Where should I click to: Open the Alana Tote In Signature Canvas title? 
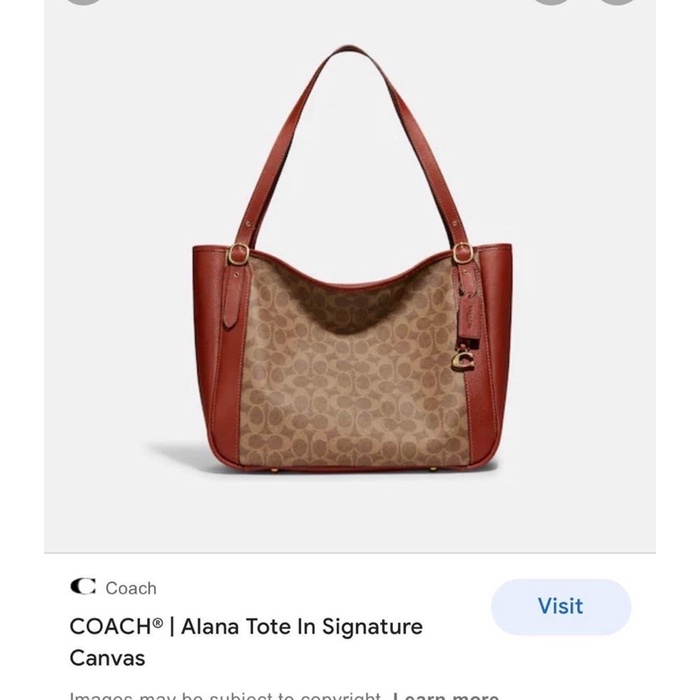tap(246, 642)
